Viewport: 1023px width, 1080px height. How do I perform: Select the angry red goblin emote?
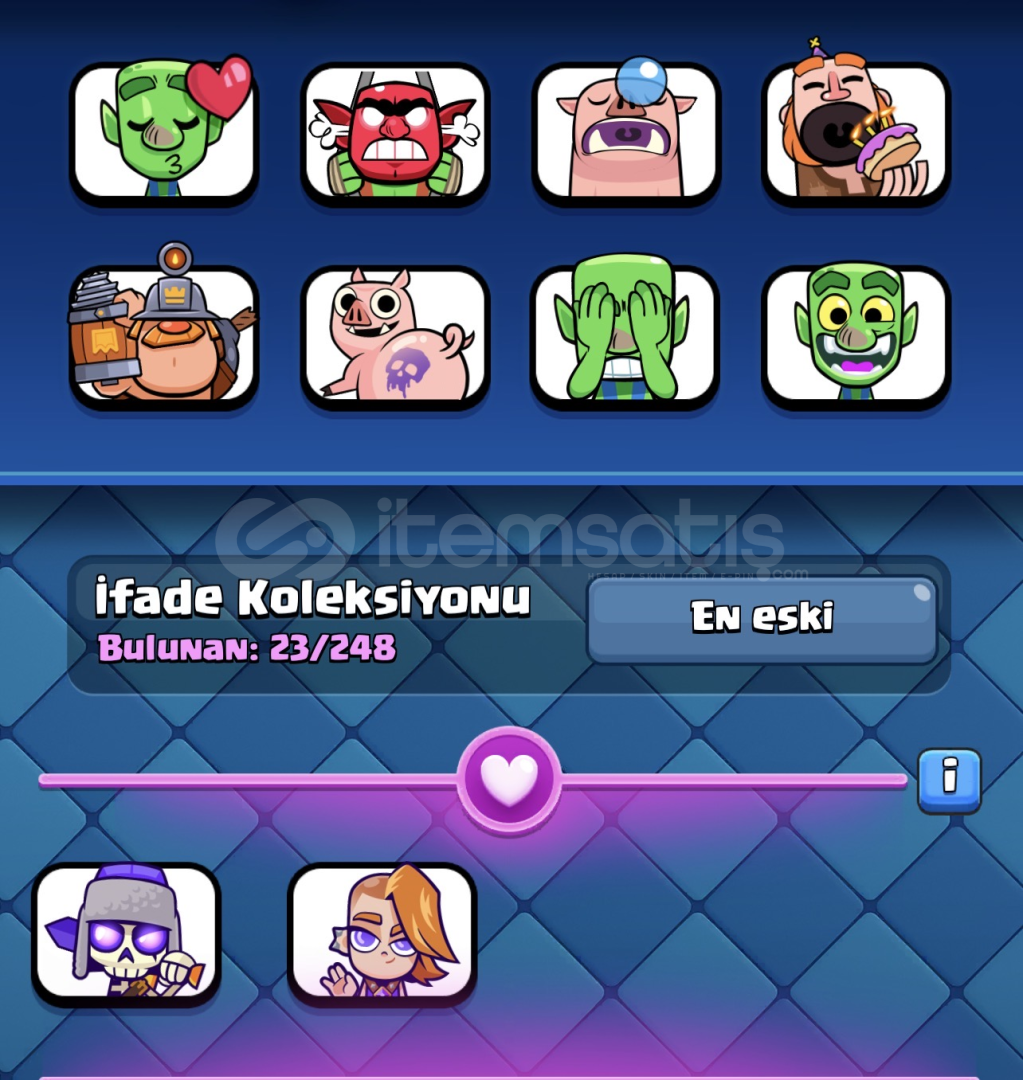click(395, 132)
